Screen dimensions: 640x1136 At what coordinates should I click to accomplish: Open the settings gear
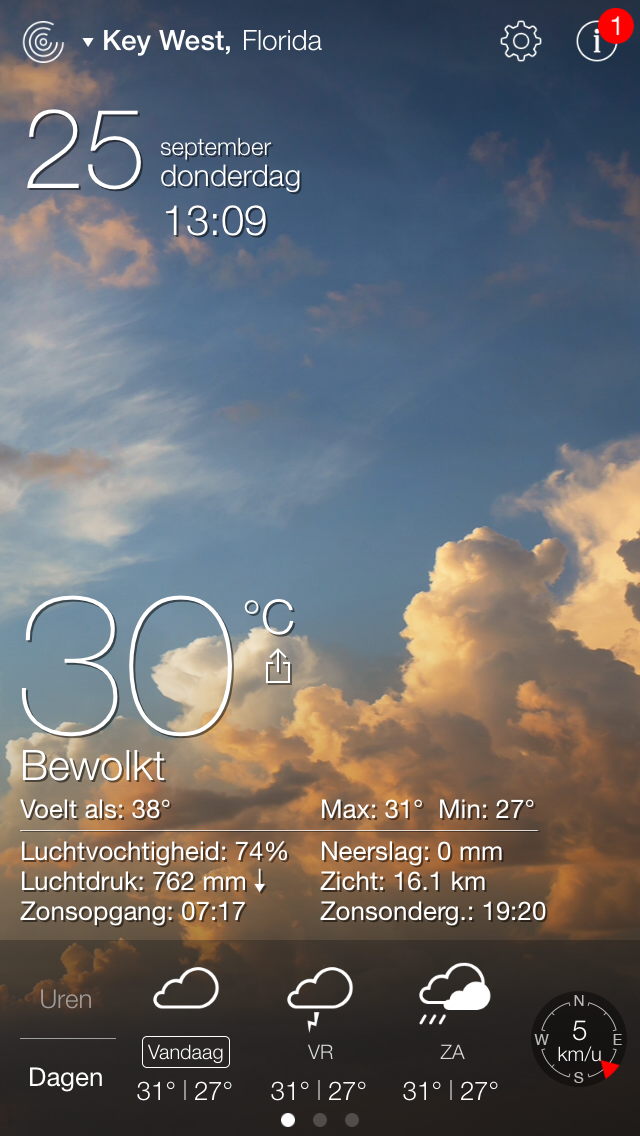click(x=520, y=41)
